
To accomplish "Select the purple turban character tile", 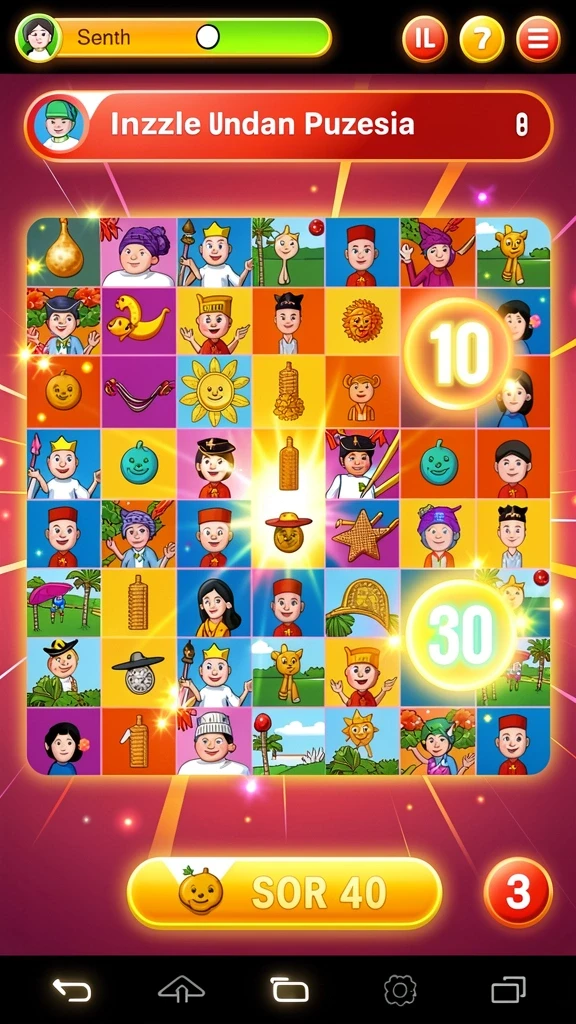I will (x=138, y=253).
